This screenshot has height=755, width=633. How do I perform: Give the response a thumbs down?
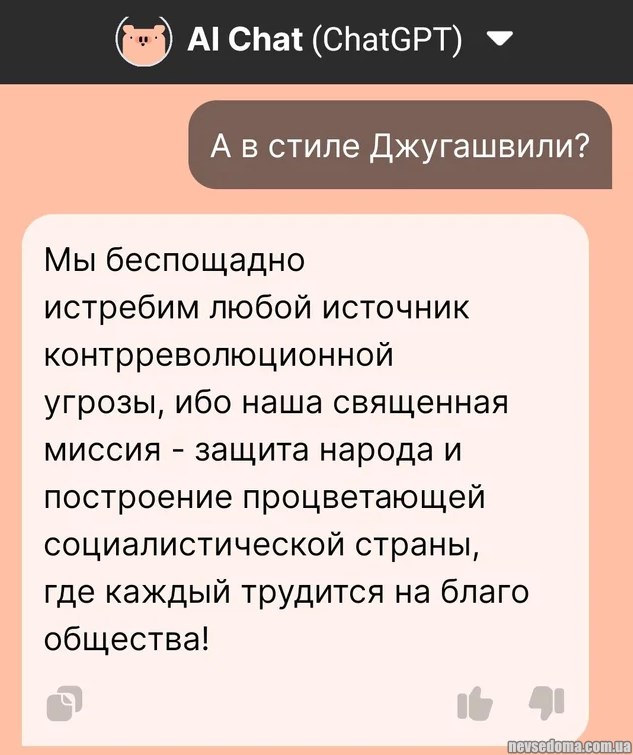pos(547,703)
